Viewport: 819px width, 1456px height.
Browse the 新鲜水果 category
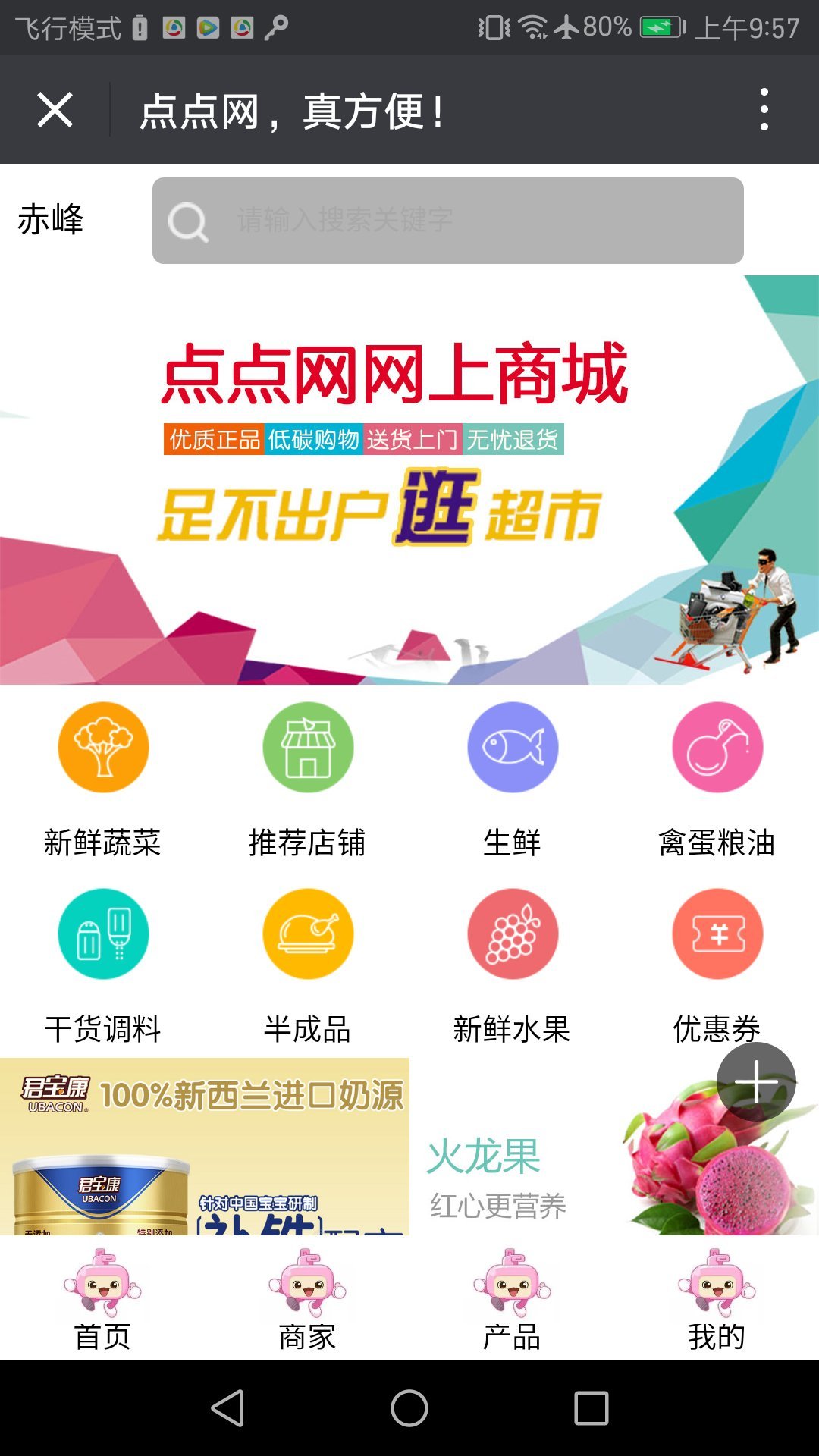pos(513,966)
